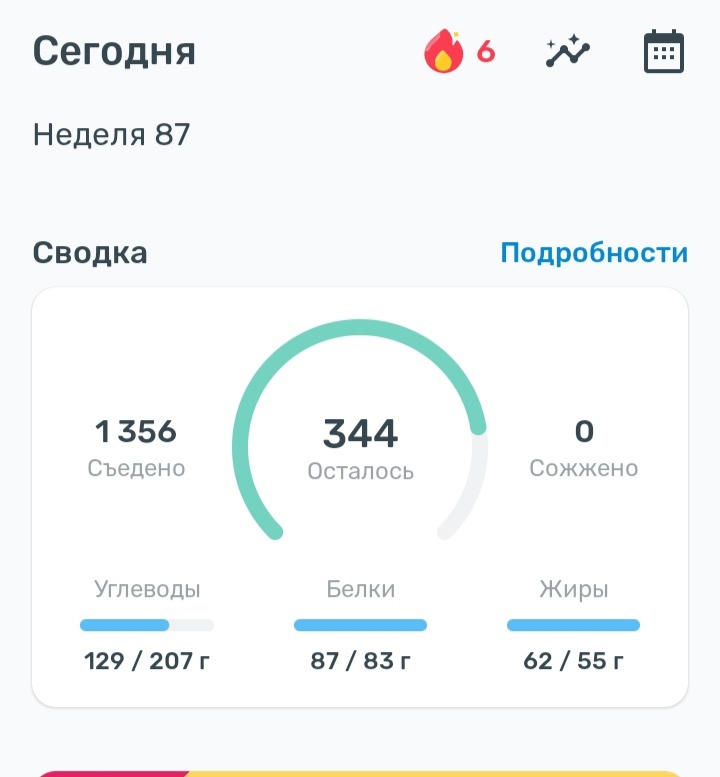
Task: Open the calorie summary card
Action: (x=360, y=497)
